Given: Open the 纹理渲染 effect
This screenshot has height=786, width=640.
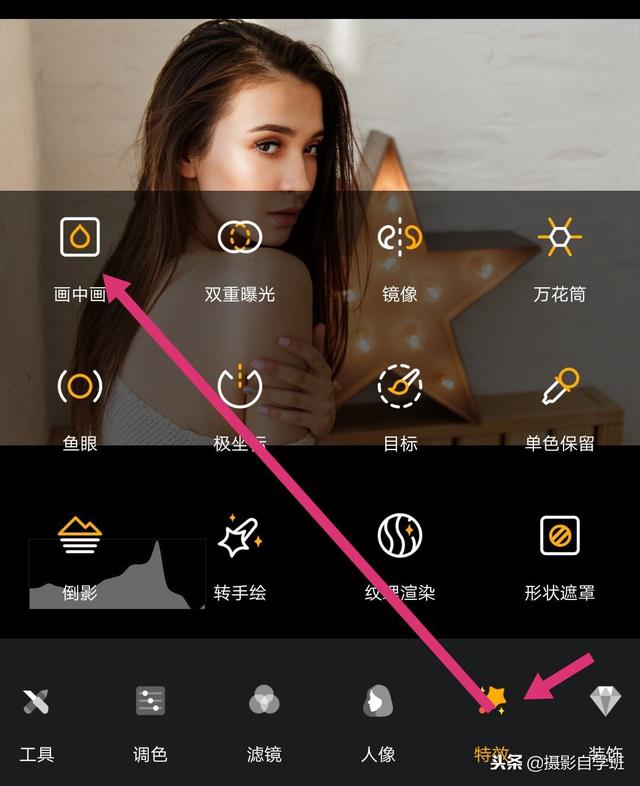Looking at the screenshot, I should [400, 536].
